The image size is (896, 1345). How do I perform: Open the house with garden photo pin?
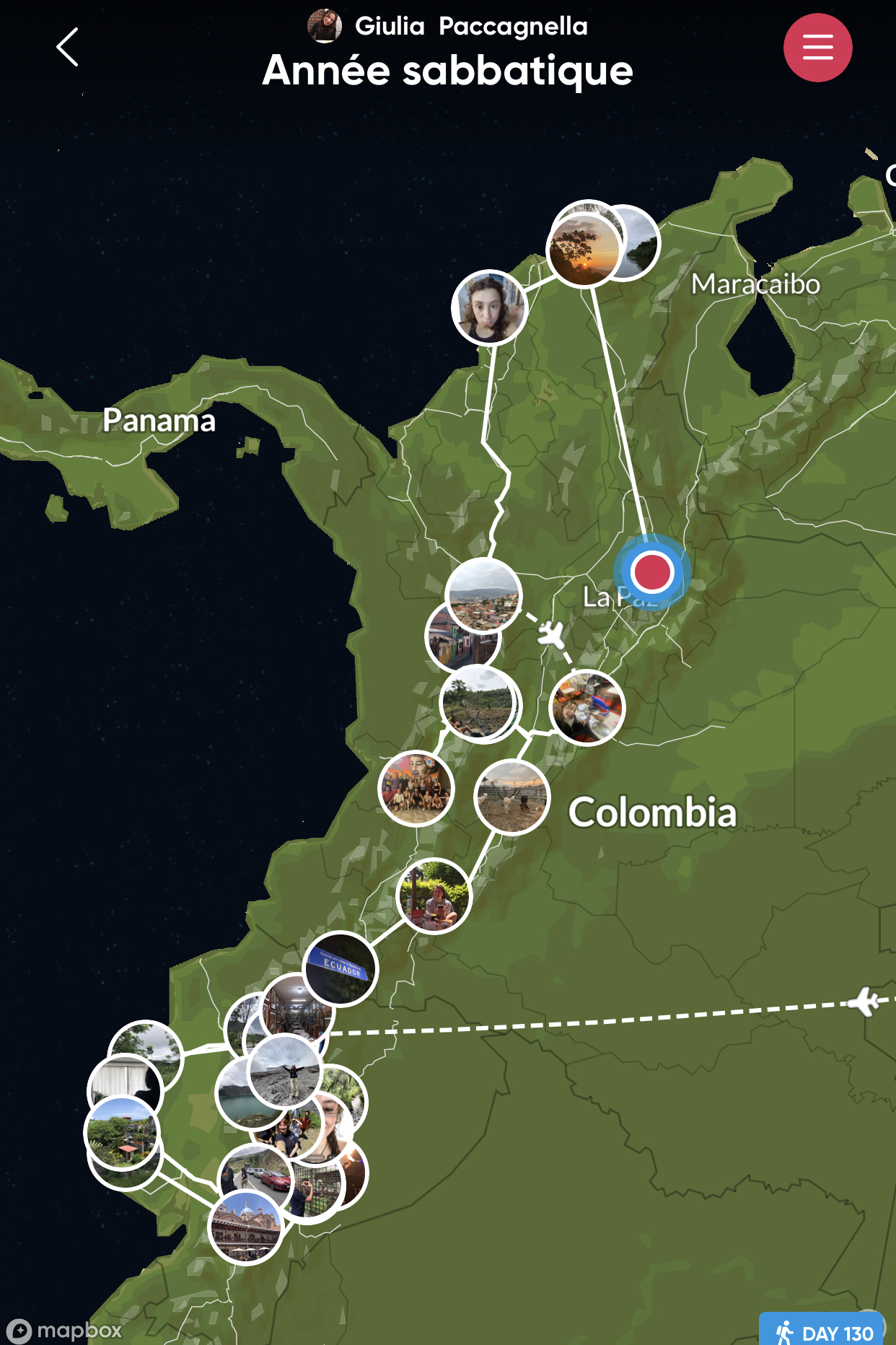pos(120,1133)
